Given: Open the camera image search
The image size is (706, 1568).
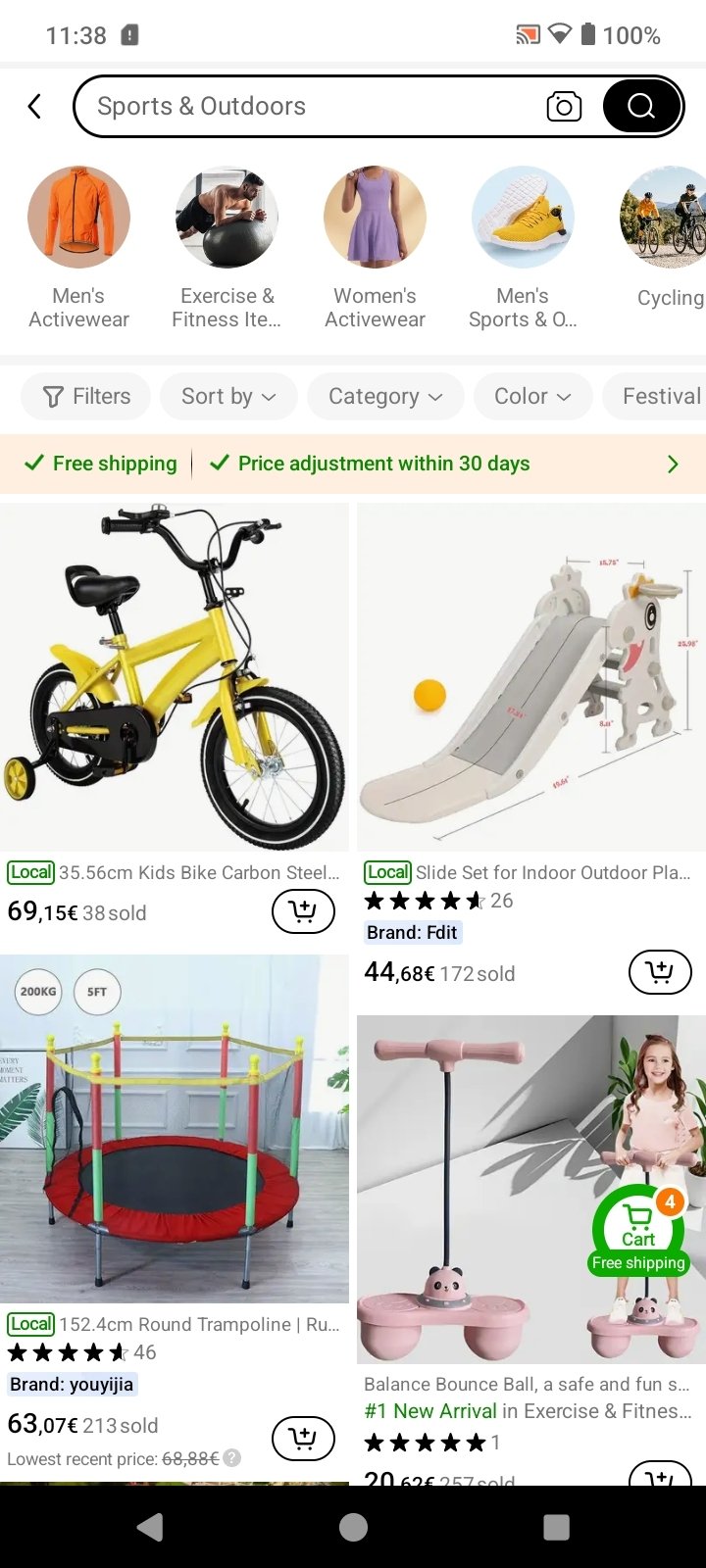Looking at the screenshot, I should tap(564, 106).
